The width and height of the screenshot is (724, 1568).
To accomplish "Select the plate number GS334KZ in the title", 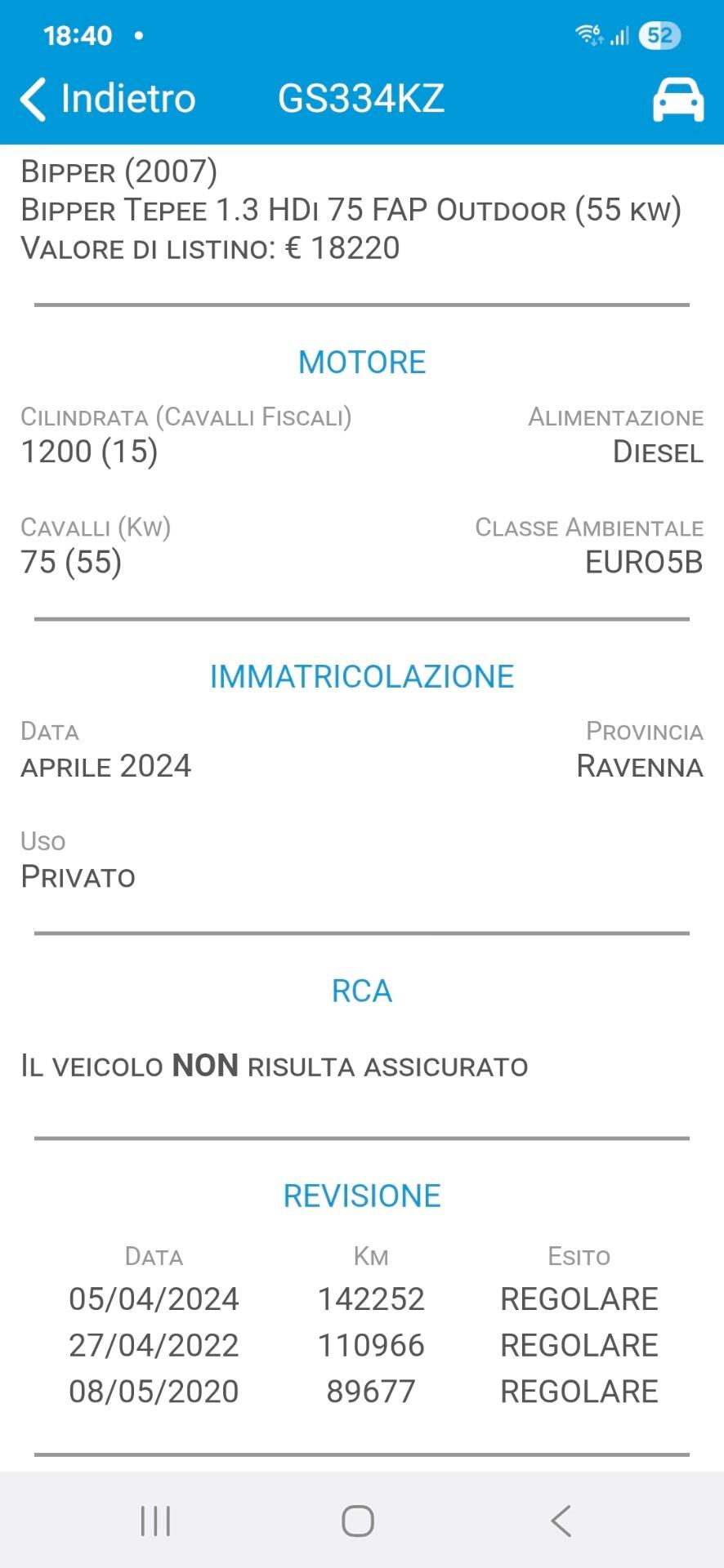I will [362, 98].
